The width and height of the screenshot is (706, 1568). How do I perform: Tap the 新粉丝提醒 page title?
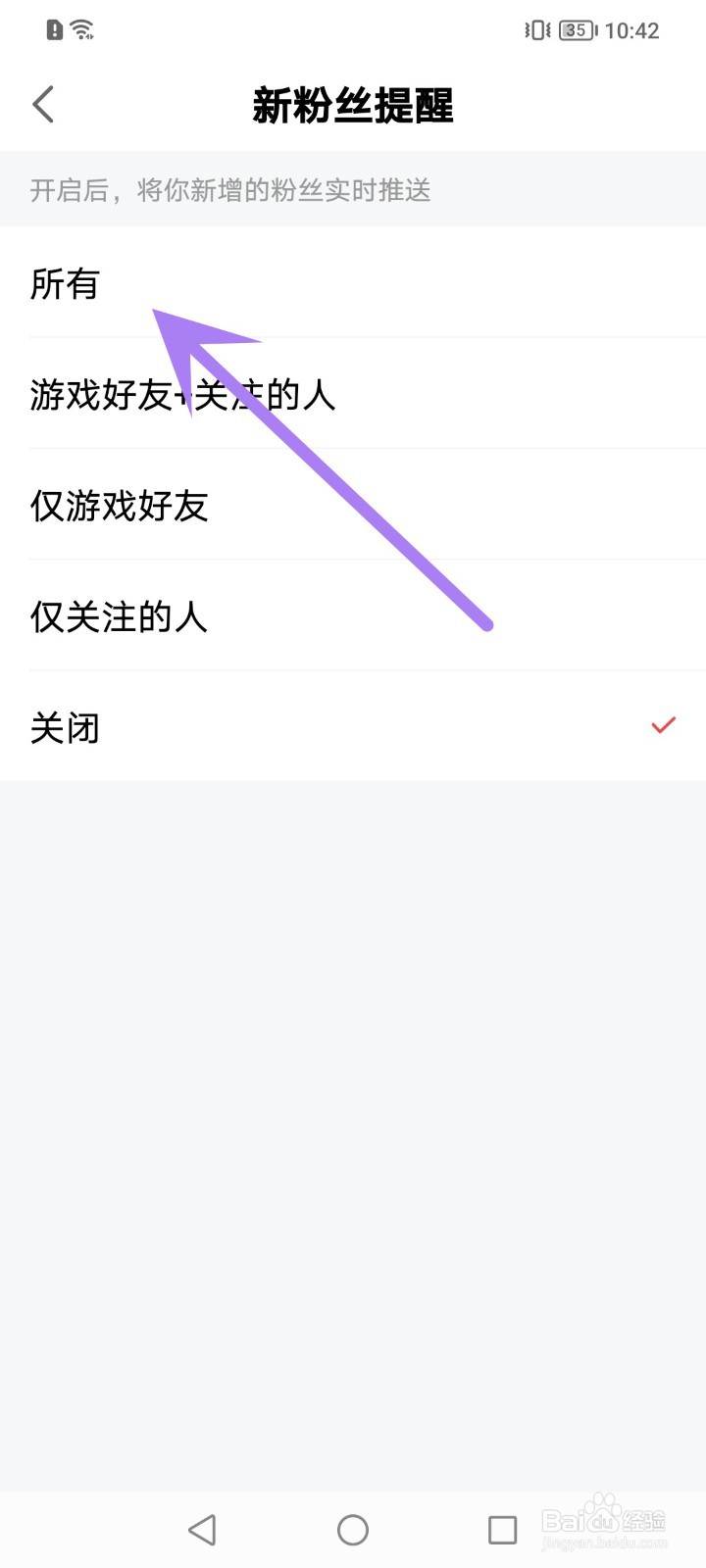[353, 108]
